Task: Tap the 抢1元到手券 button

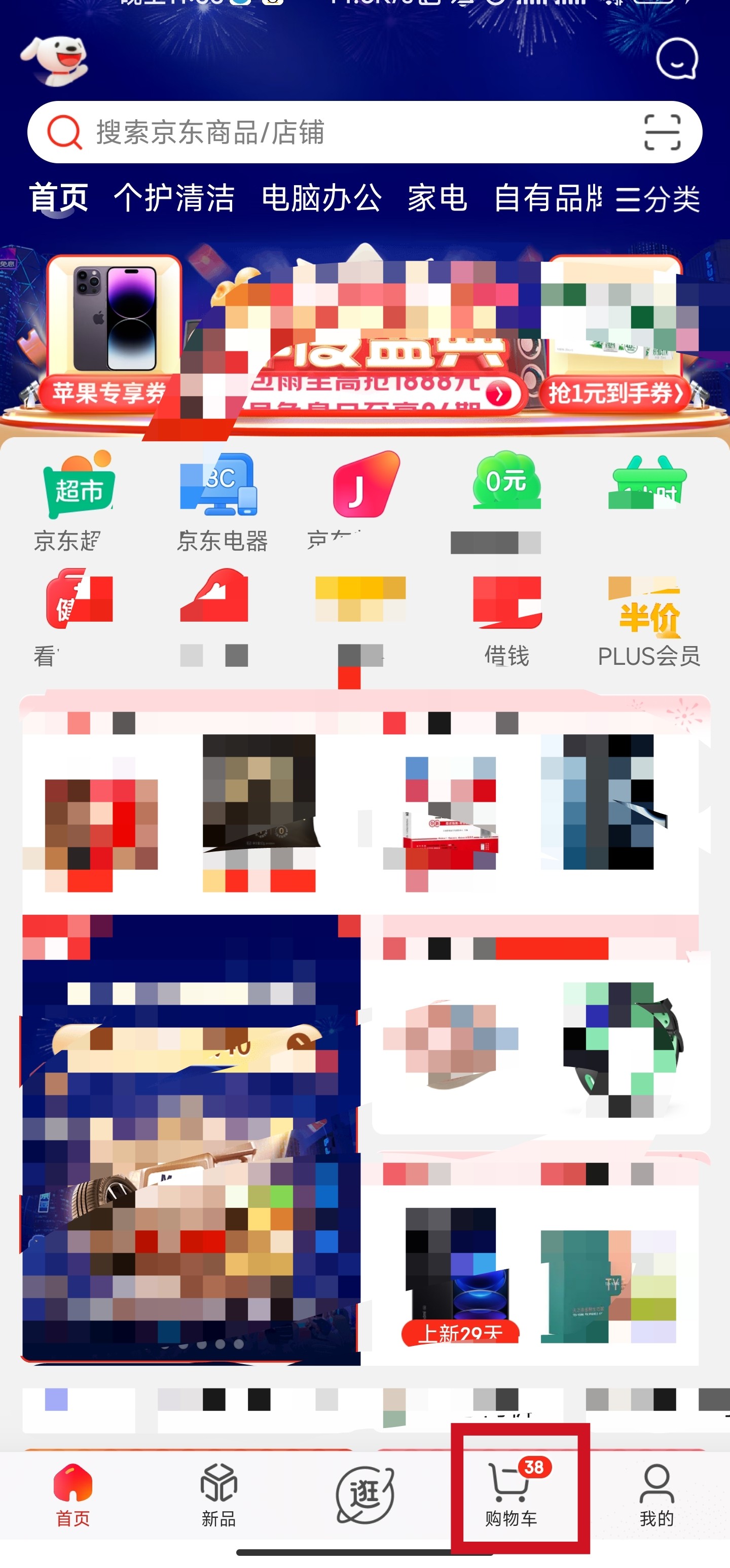Action: tap(614, 393)
